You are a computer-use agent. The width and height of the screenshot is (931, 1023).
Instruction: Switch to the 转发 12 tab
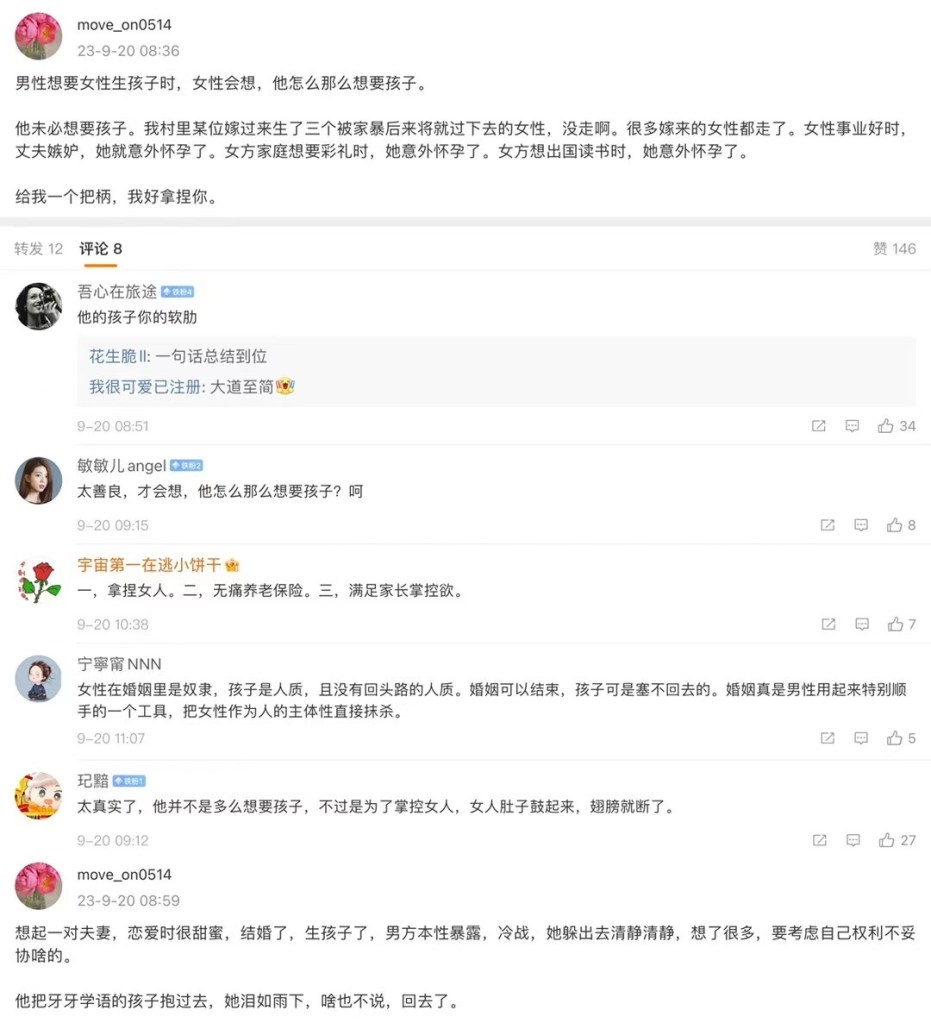38,248
